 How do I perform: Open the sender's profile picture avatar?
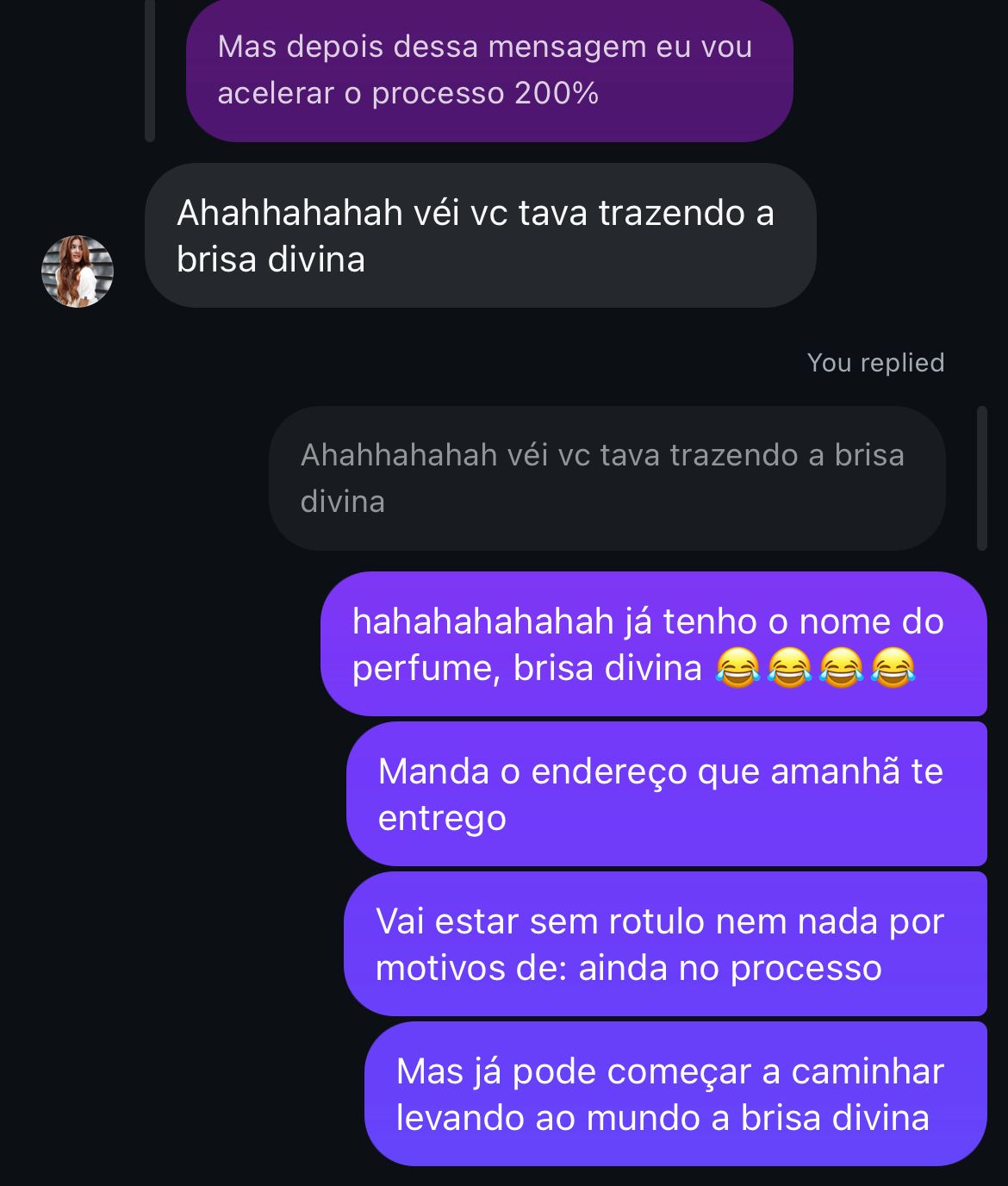click(x=78, y=272)
